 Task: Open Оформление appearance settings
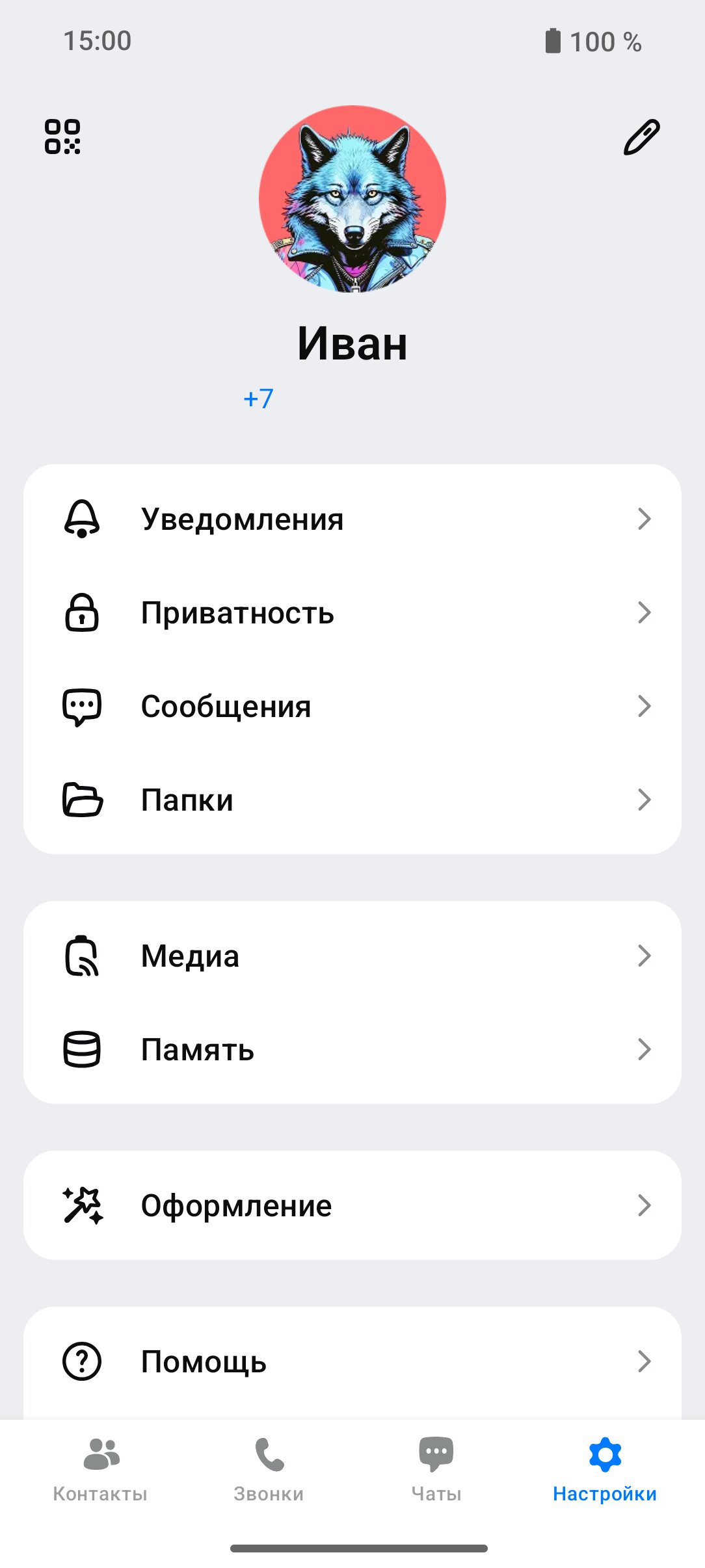pos(352,1205)
